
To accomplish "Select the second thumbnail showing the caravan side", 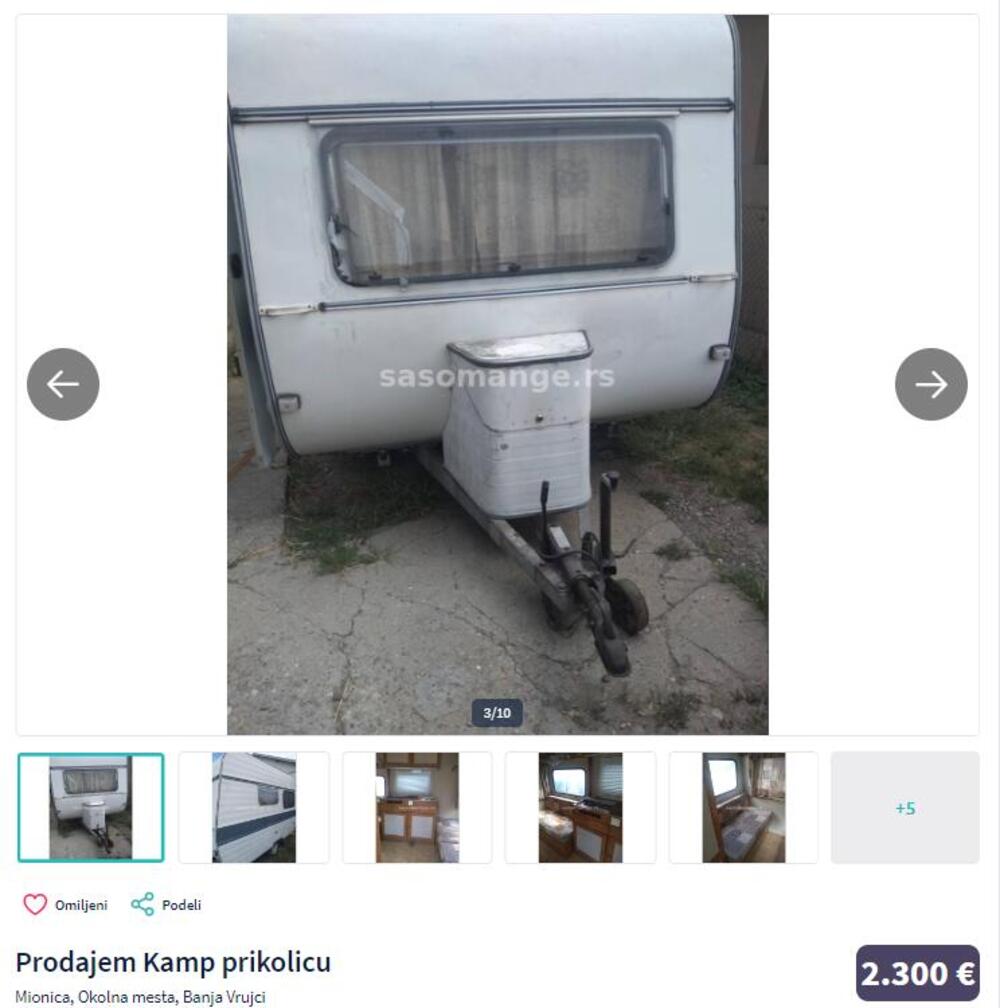I will [x=254, y=807].
